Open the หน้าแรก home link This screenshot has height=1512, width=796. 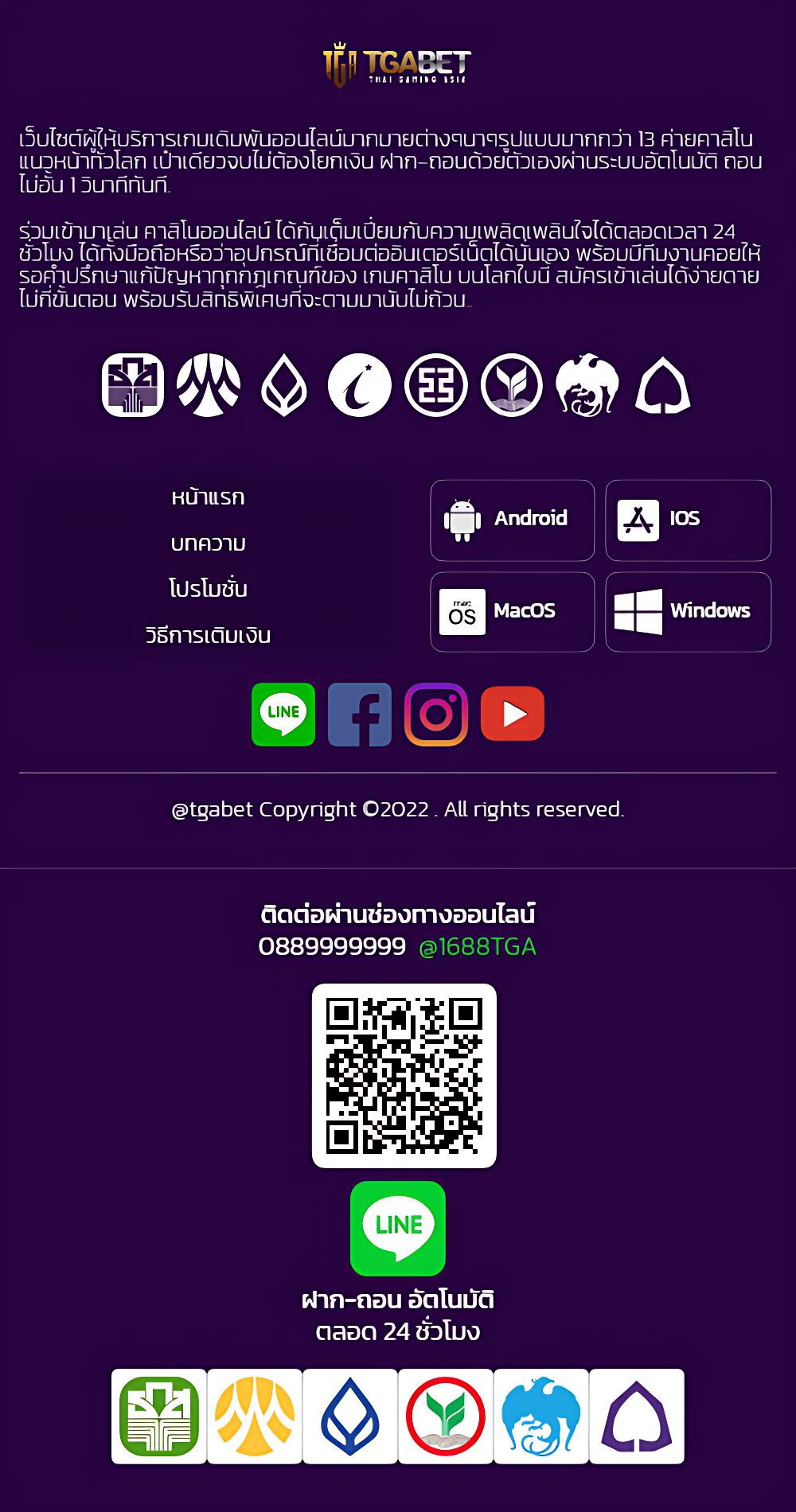click(x=208, y=497)
